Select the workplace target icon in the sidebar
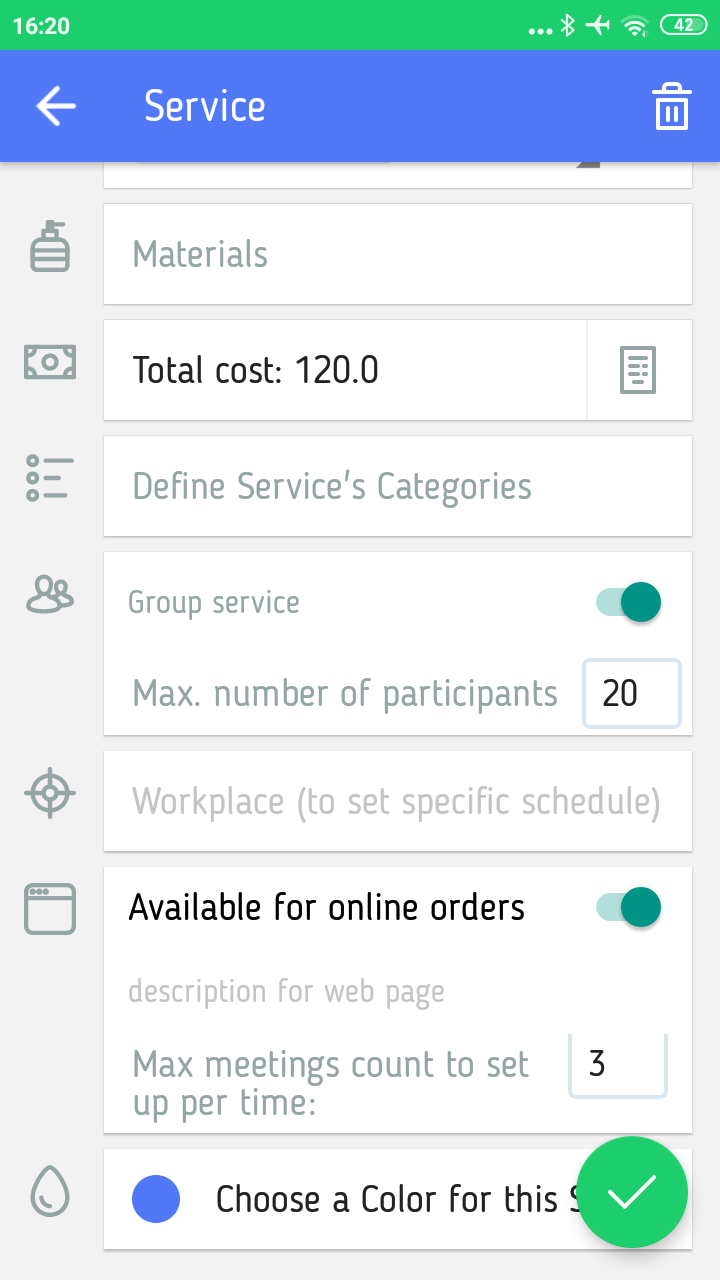720x1280 pixels. [50, 793]
